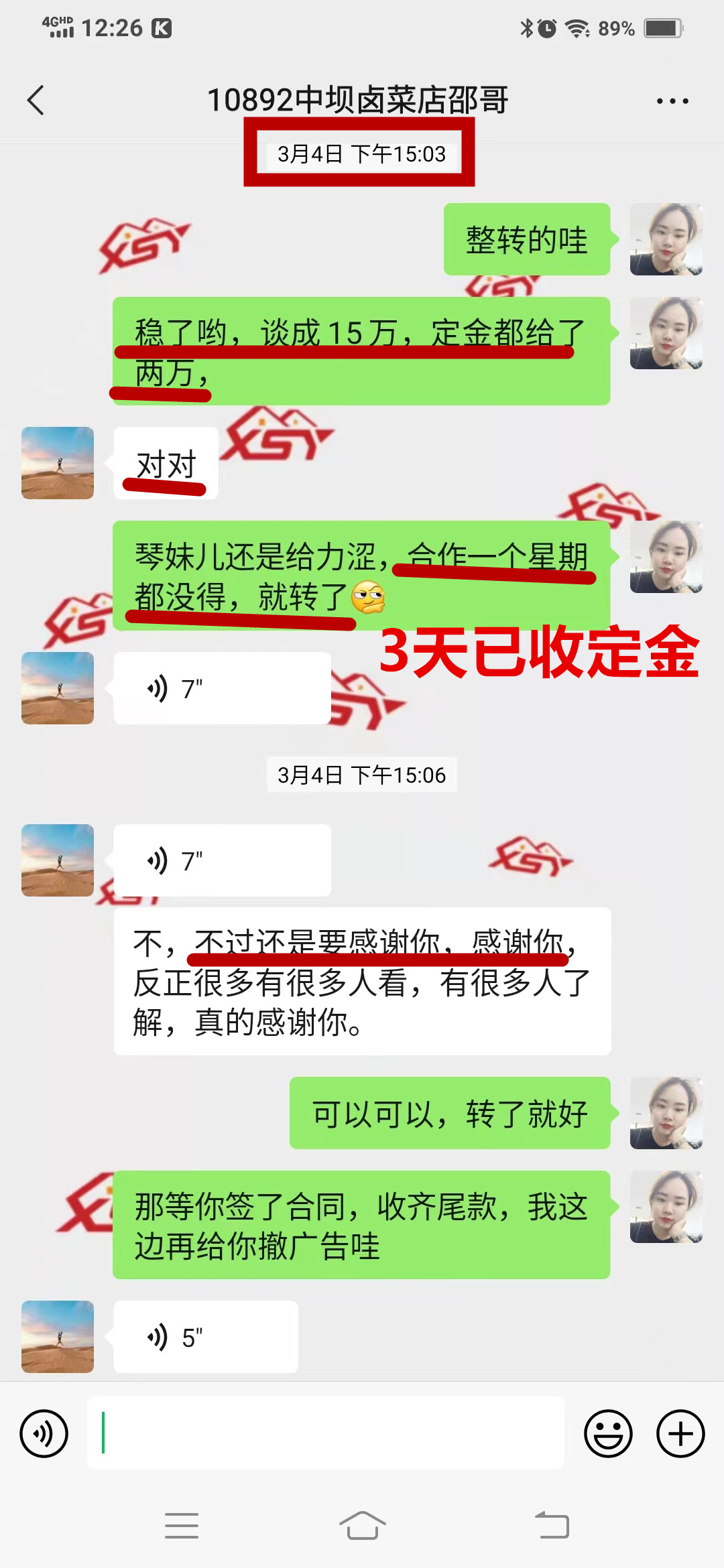This screenshot has height=1568, width=724.
Task: Tap the system home button
Action: click(x=362, y=1526)
